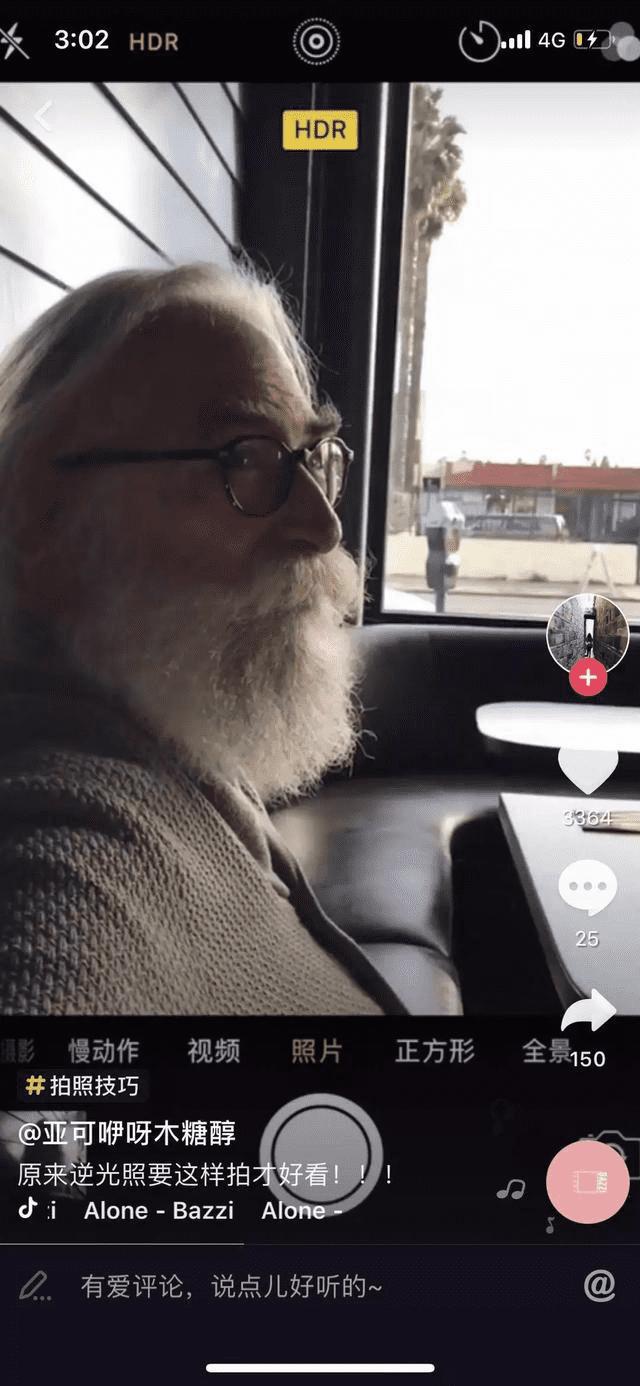Like this video with the heart icon

pyautogui.click(x=587, y=770)
